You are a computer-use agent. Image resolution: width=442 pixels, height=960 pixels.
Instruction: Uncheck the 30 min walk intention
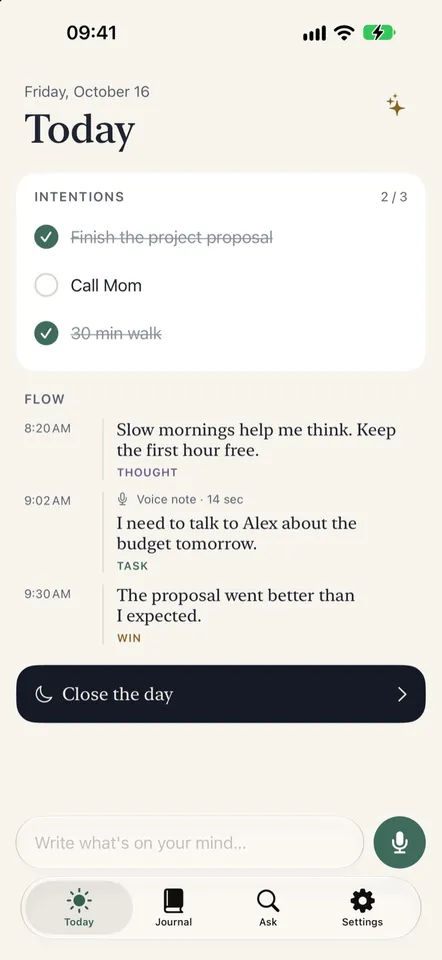point(46,334)
